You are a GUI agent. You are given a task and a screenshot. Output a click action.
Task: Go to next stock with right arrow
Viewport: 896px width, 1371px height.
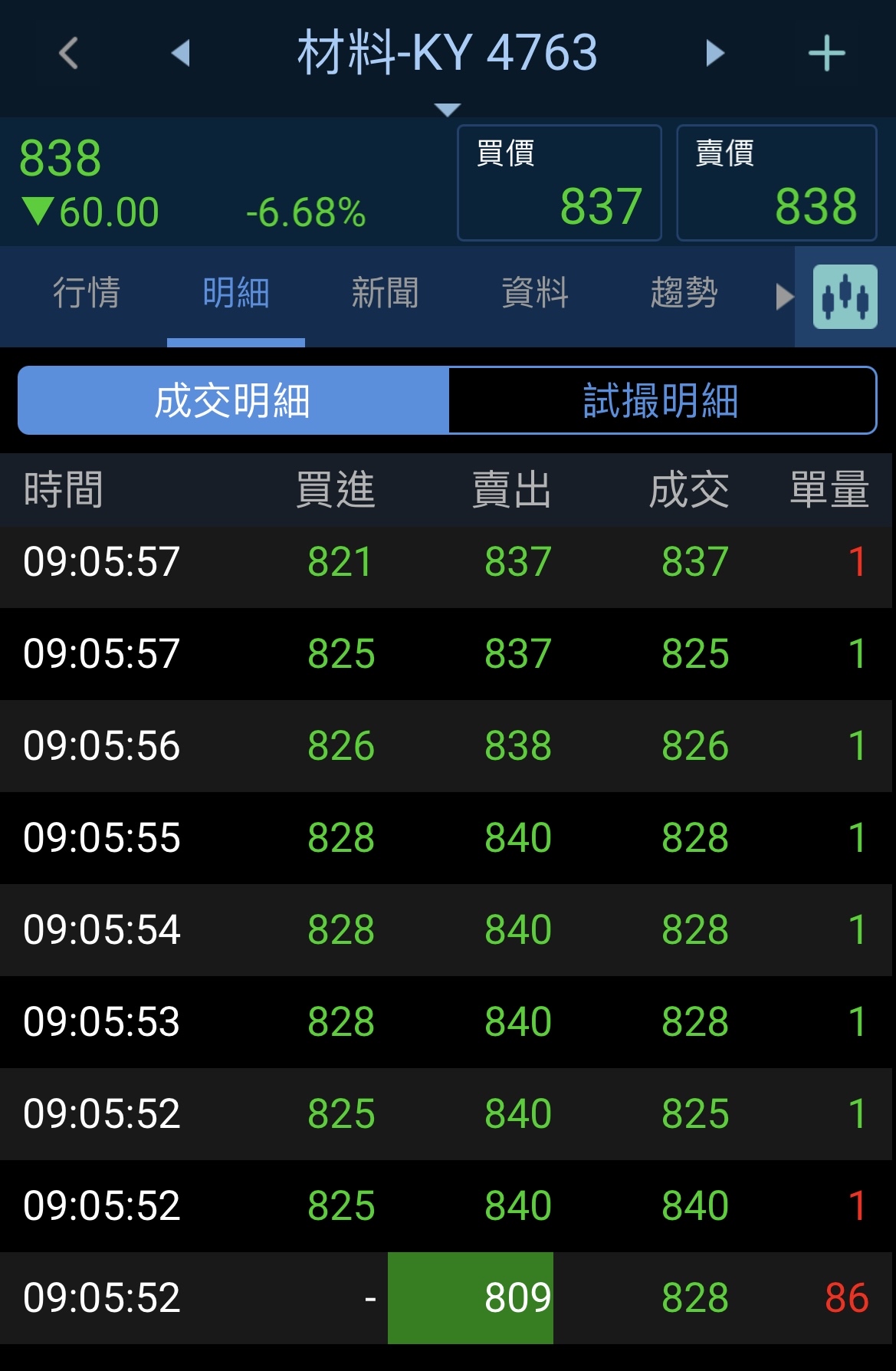pos(714,52)
